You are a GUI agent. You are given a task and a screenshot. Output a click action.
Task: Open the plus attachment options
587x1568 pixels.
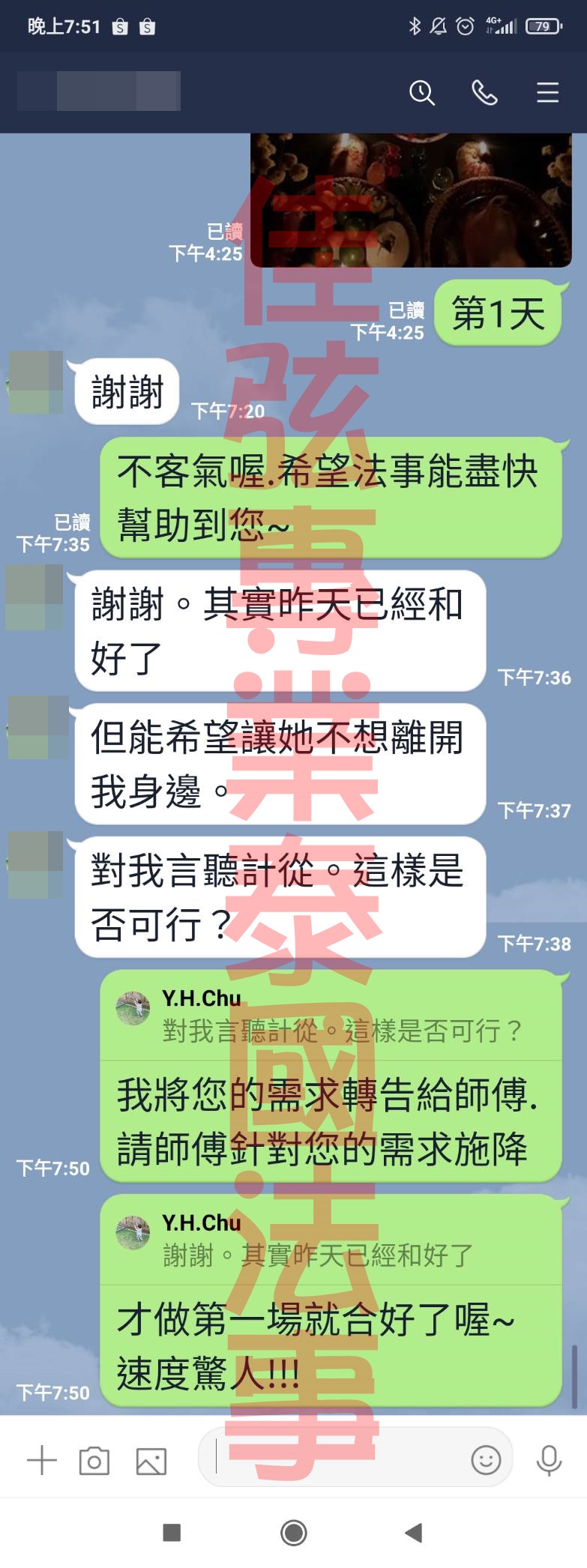point(42,1461)
